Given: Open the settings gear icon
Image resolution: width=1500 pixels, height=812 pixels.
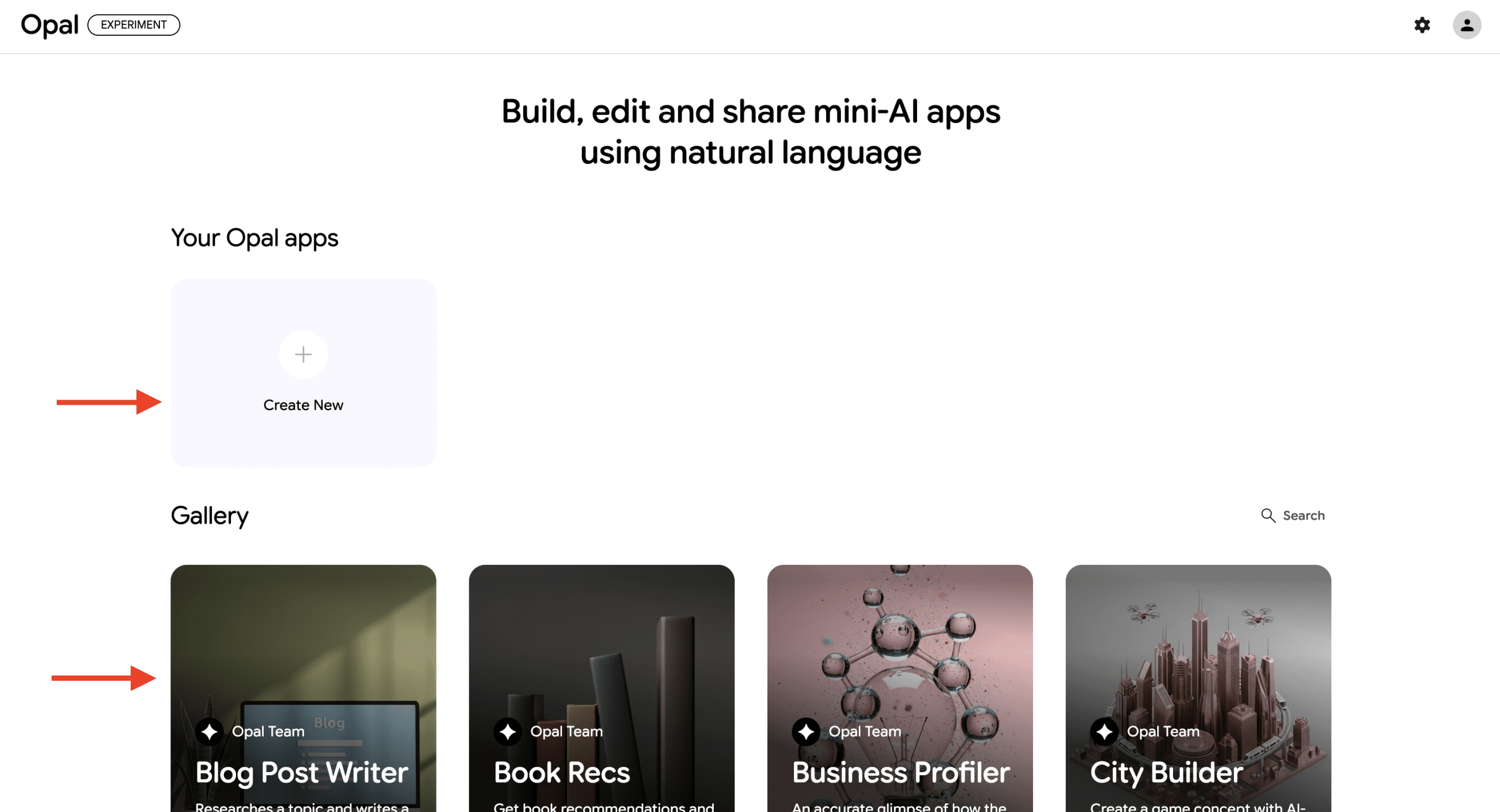Looking at the screenshot, I should pos(1422,25).
